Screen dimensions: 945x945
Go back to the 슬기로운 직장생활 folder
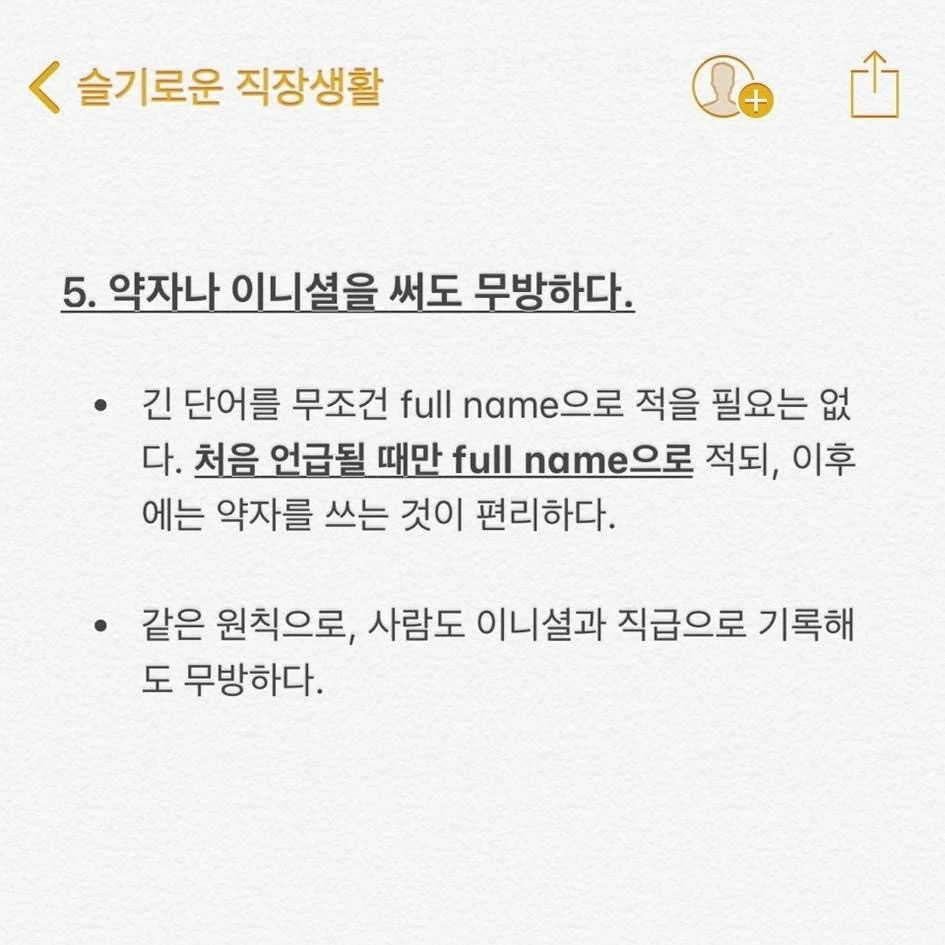point(206,87)
